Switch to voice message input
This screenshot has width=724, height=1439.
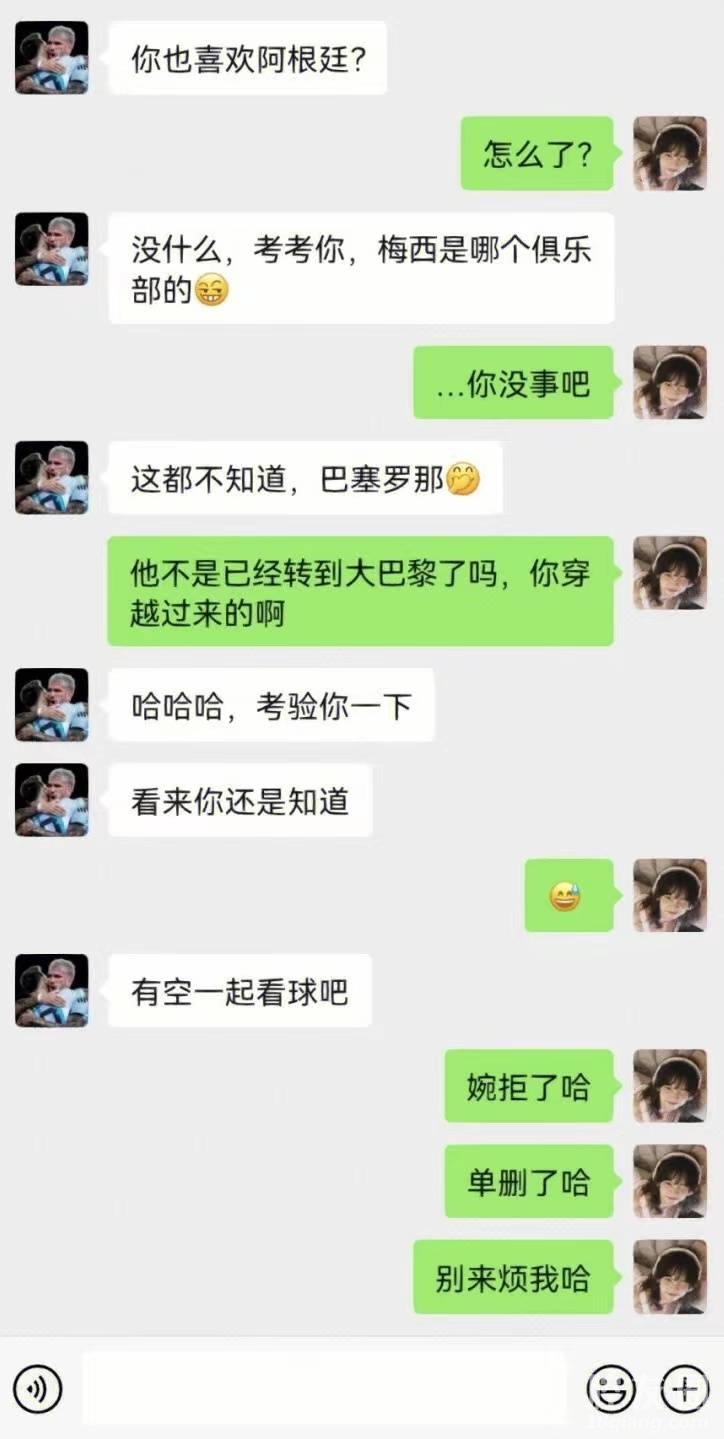click(38, 1389)
